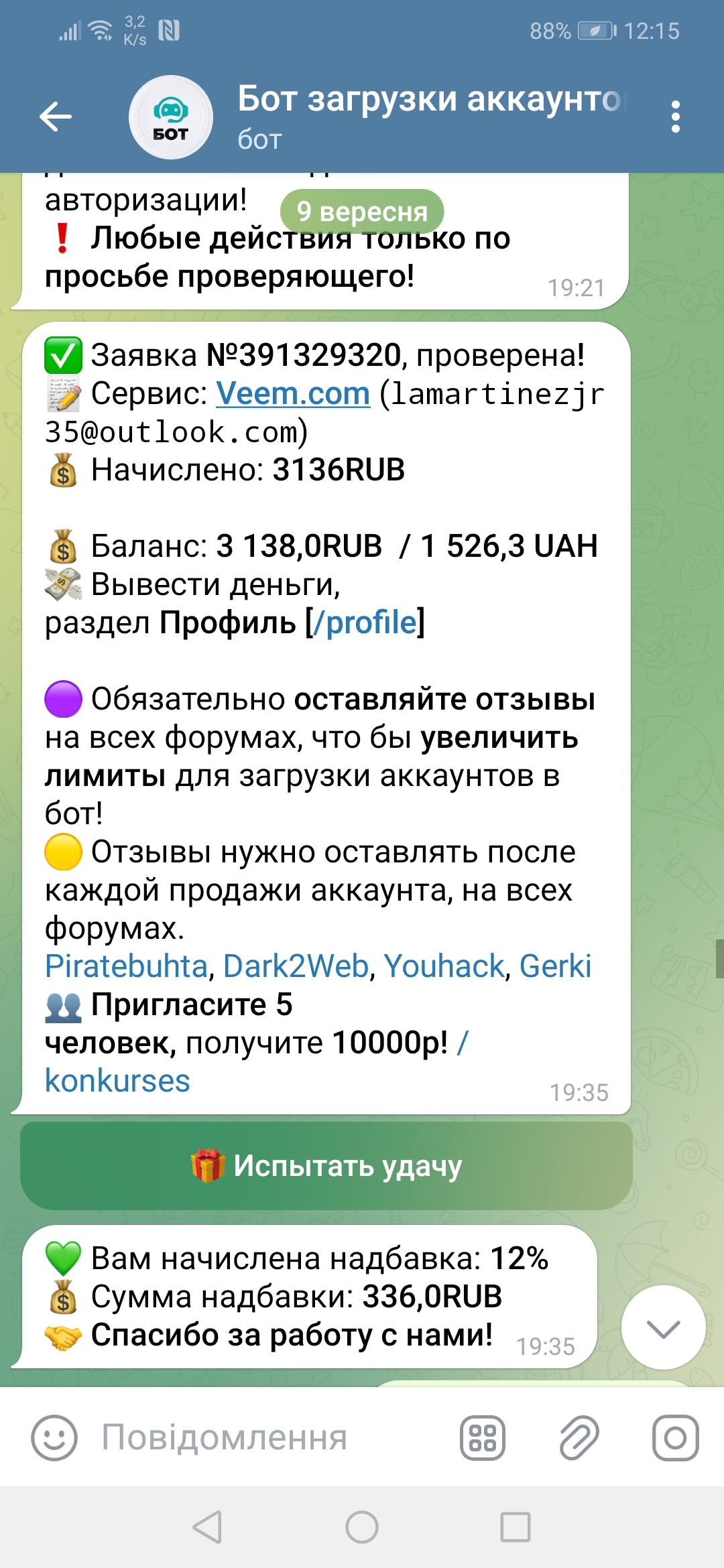Open the three-dot overflow menu
The height and width of the screenshot is (1568, 724).
[675, 117]
